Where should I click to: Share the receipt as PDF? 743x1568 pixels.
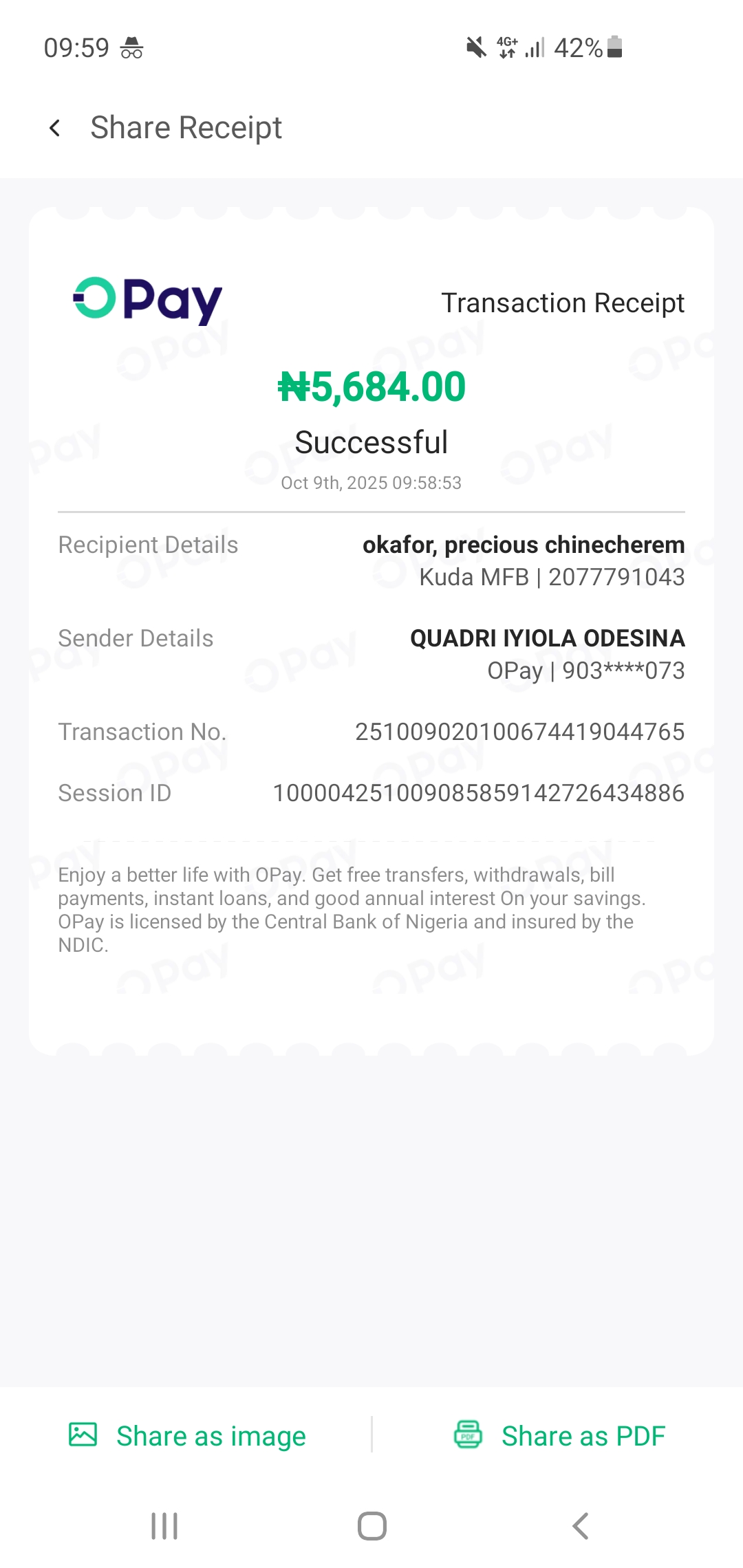[x=559, y=1436]
